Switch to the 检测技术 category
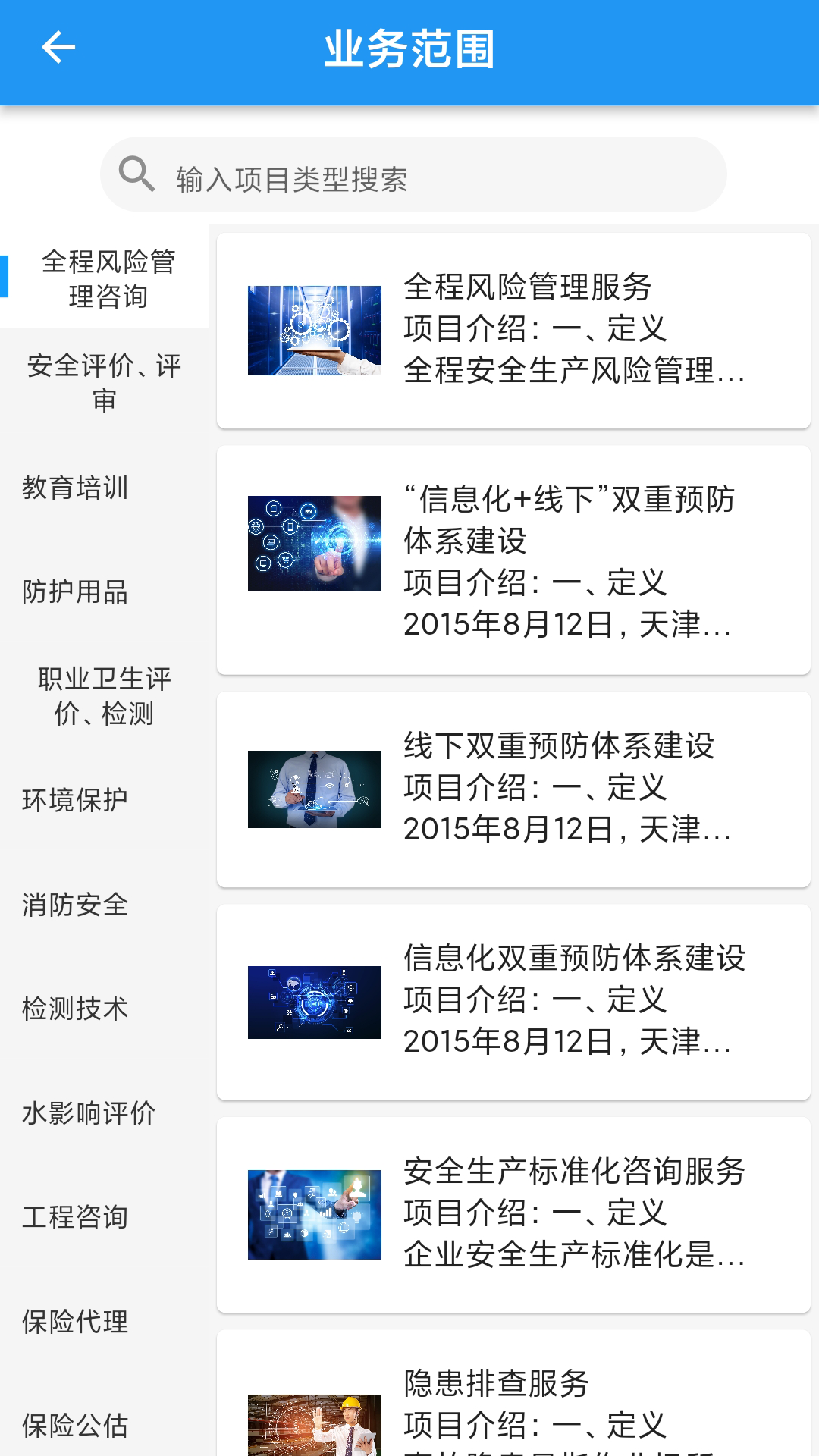Screen dimensions: 819x1456 tap(76, 1009)
